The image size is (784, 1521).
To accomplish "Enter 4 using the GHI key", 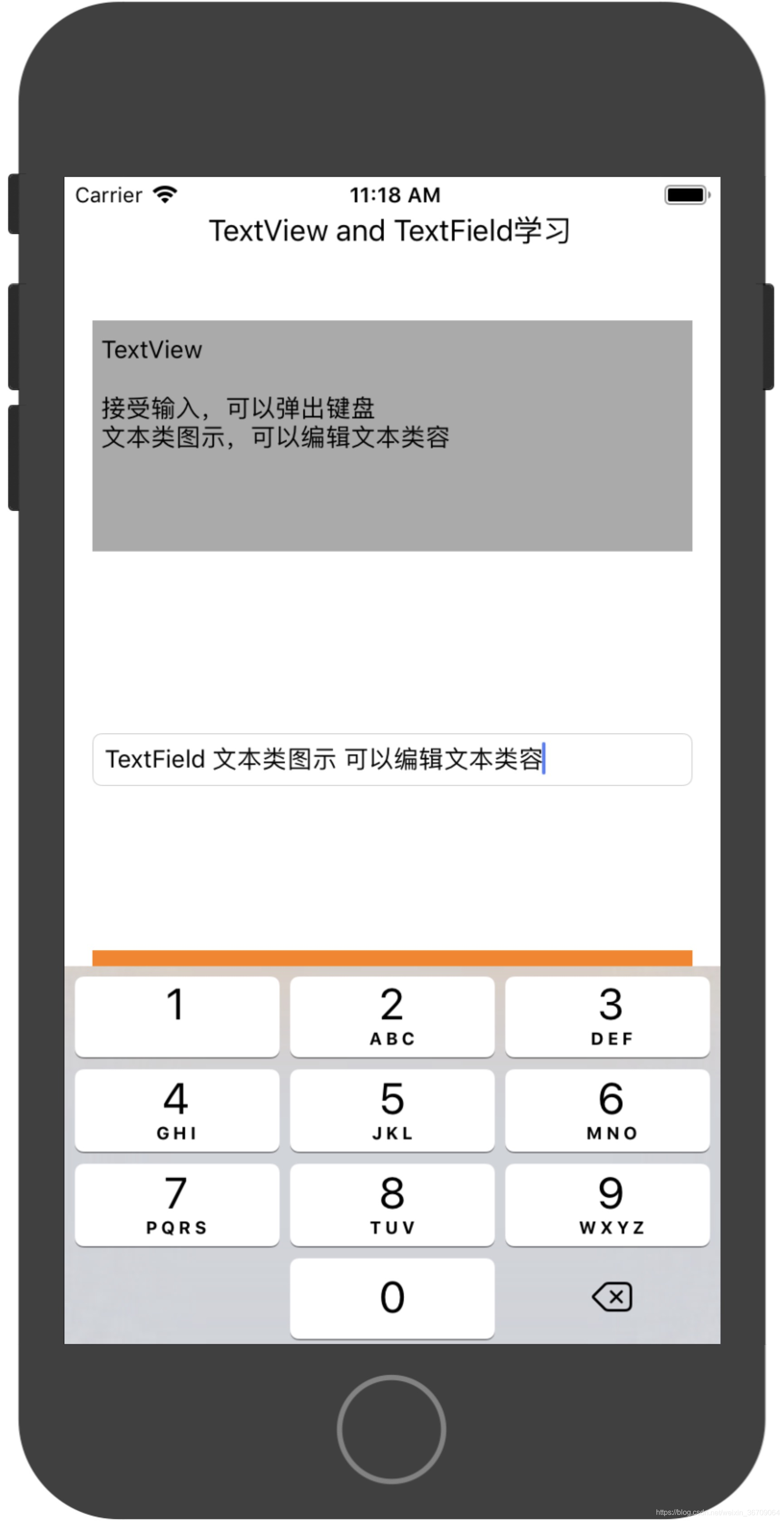I will click(177, 1110).
